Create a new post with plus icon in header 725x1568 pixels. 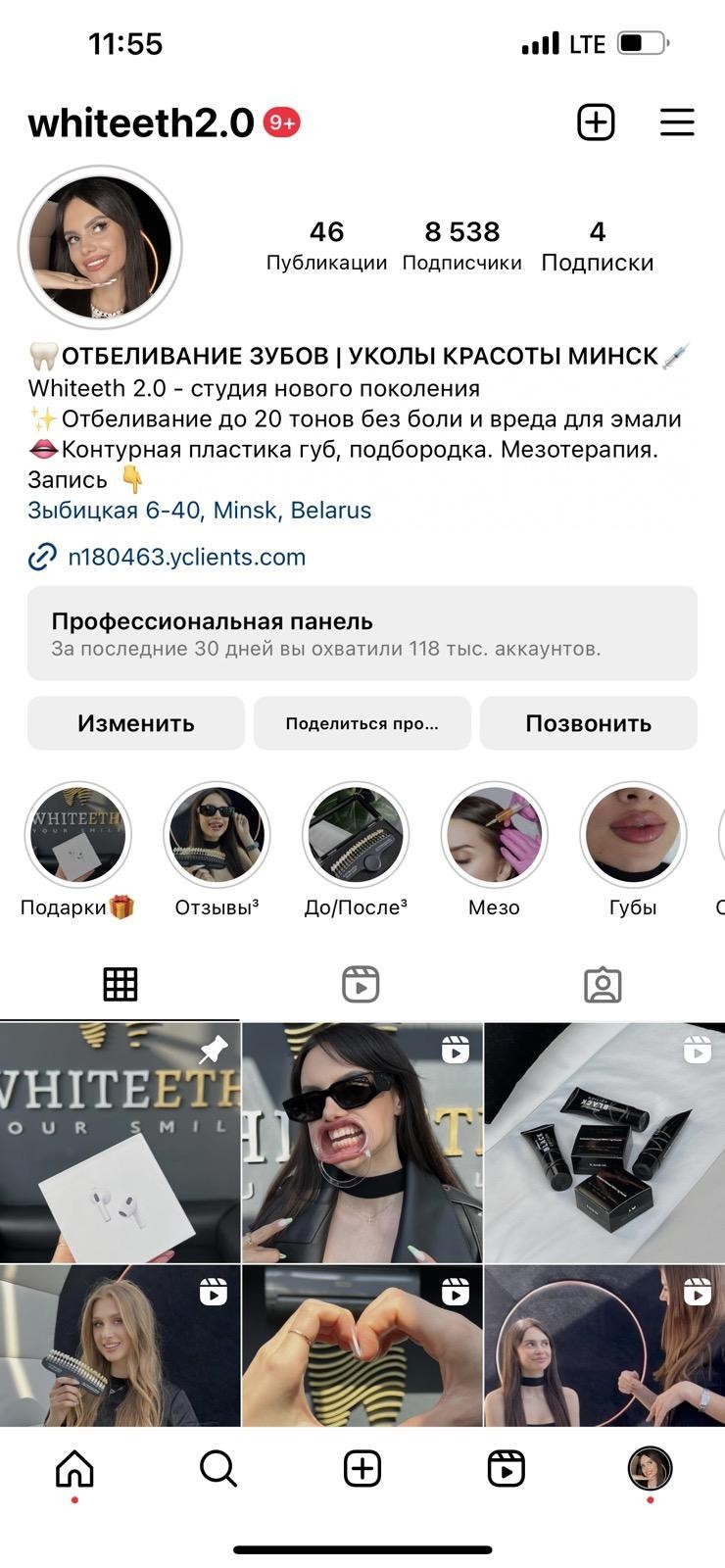pos(596,122)
